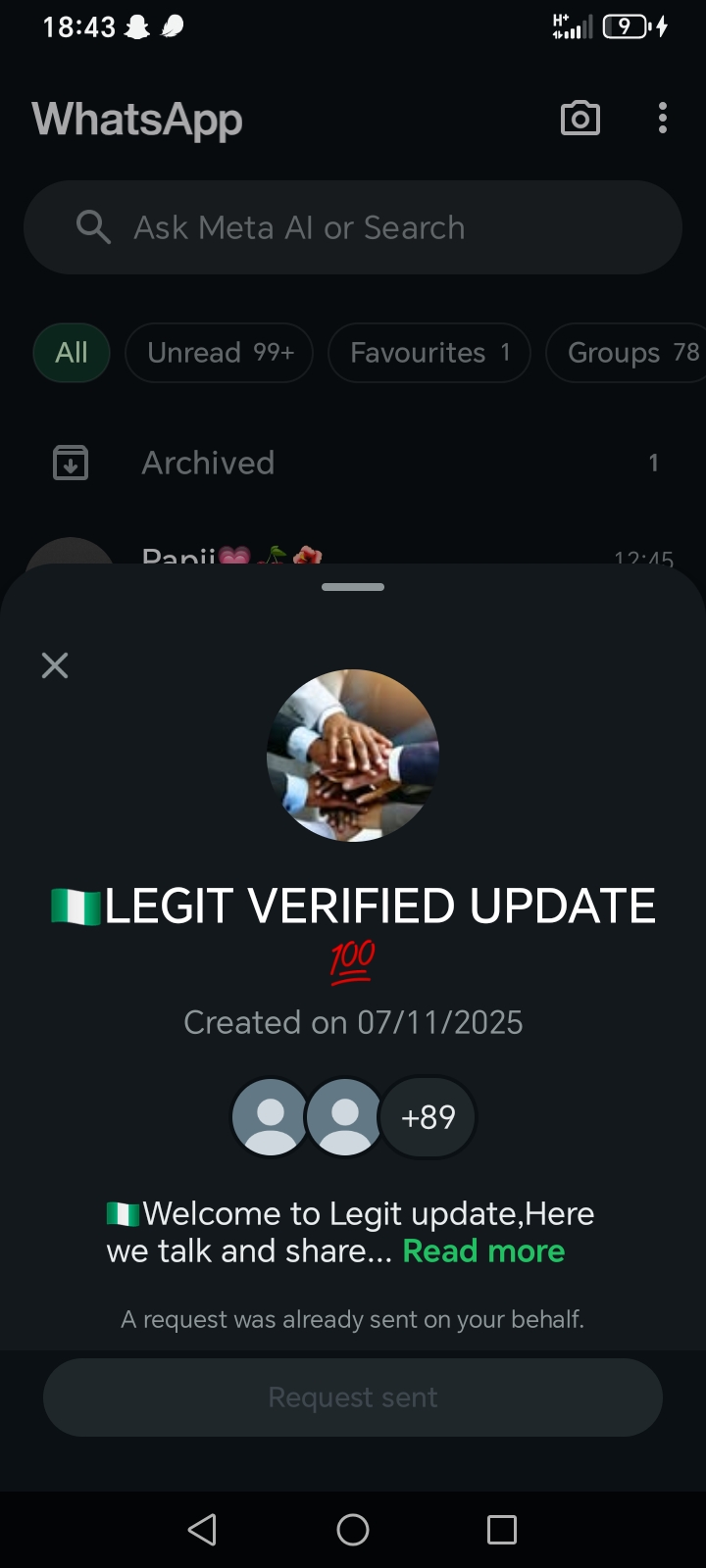The width and height of the screenshot is (706, 1568).
Task: Expand group description with Read more
Action: coord(483,1251)
